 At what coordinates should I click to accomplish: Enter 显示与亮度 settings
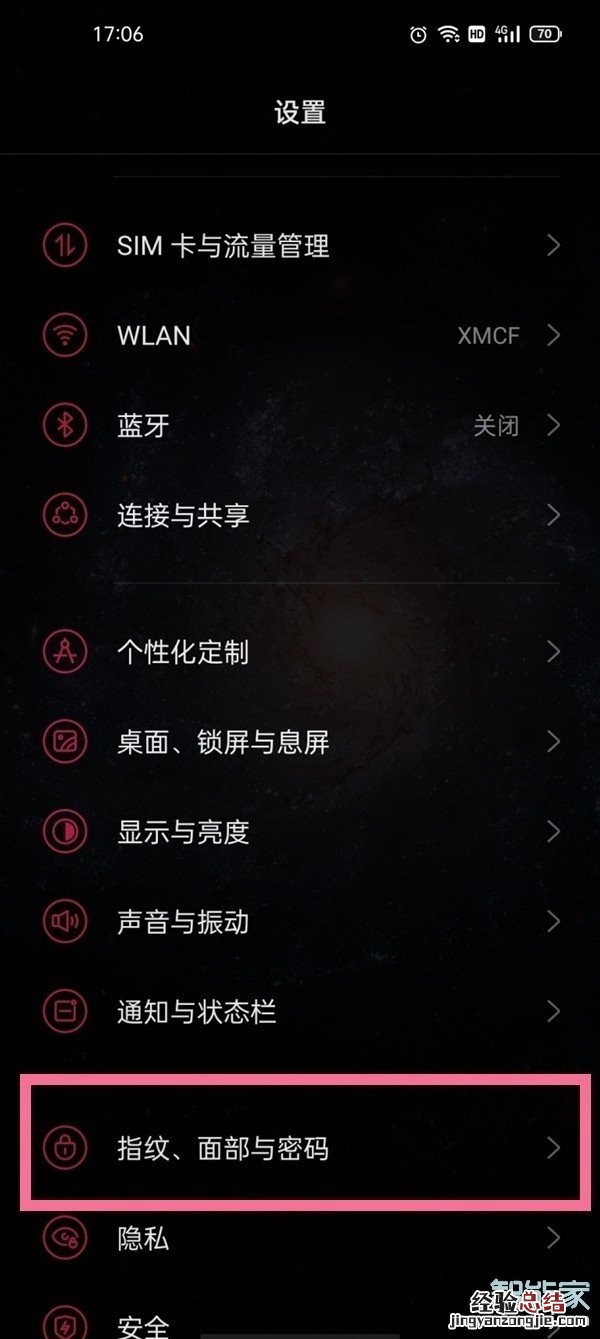[x=183, y=832]
